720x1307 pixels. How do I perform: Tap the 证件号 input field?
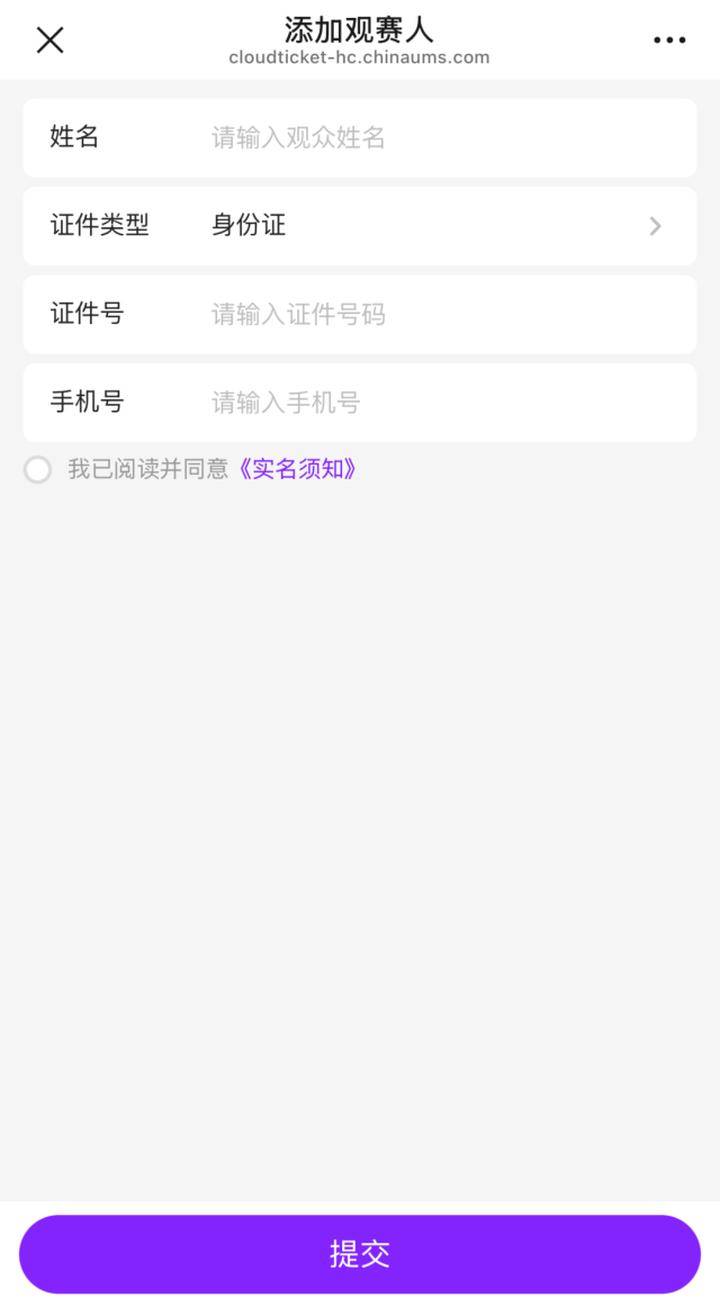coord(440,315)
